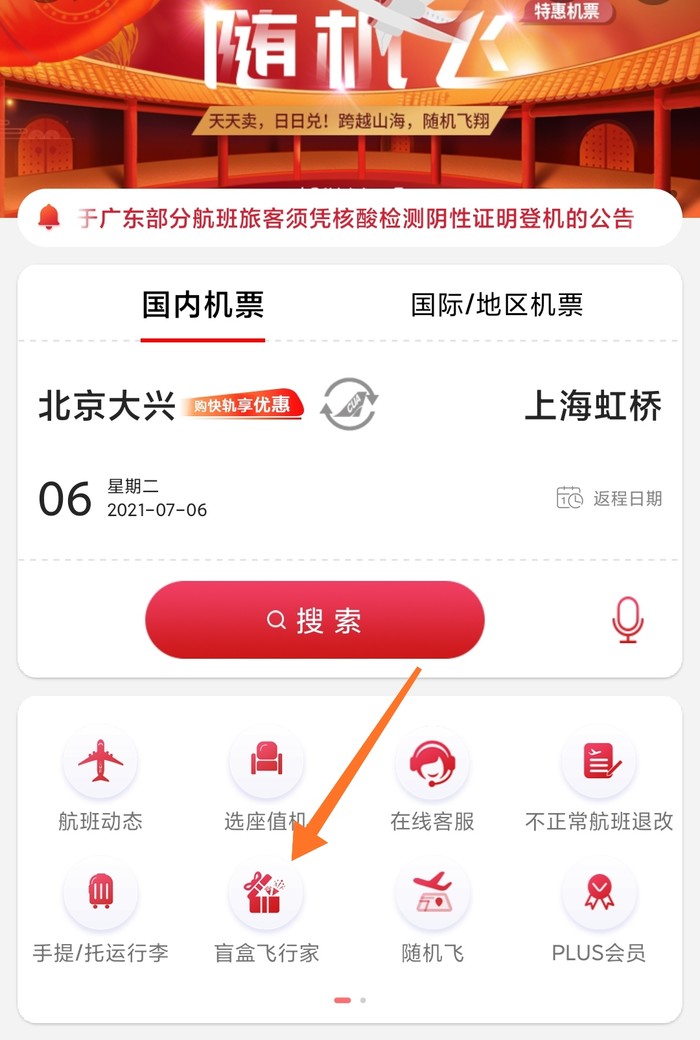Open 选座值机 seat check-in

click(266, 780)
